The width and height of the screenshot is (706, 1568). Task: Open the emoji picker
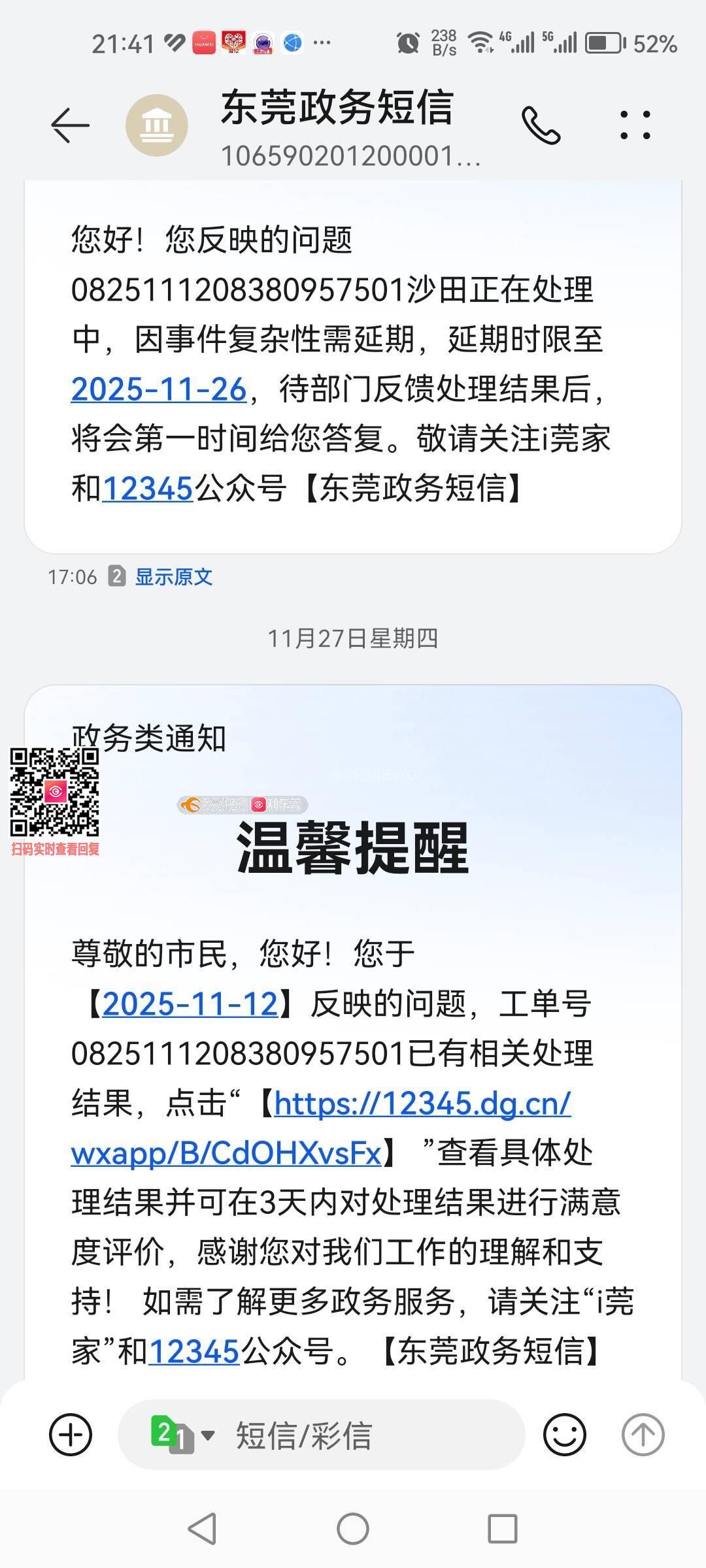point(564,1435)
